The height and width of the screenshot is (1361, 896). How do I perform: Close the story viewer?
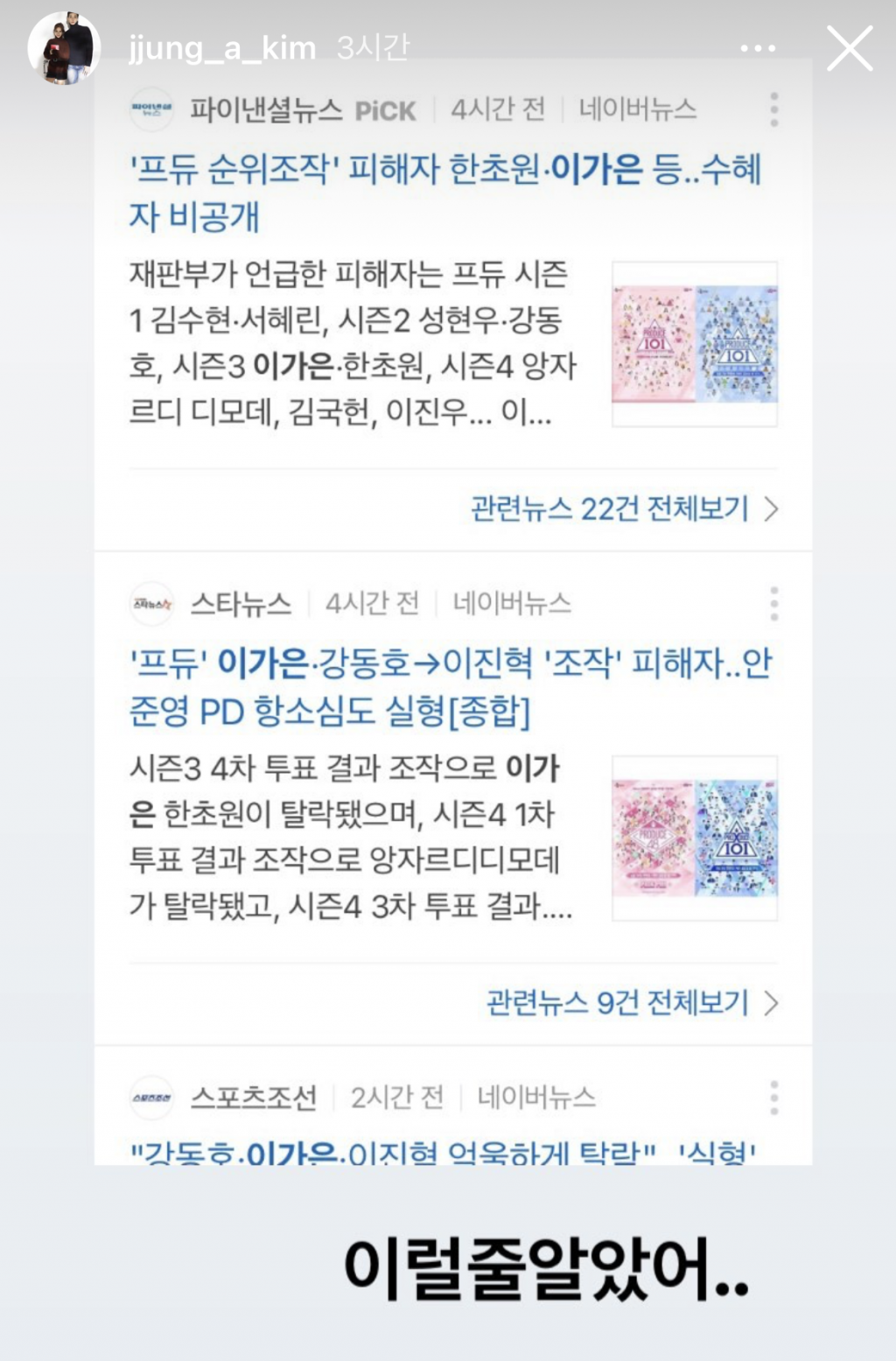[850, 48]
